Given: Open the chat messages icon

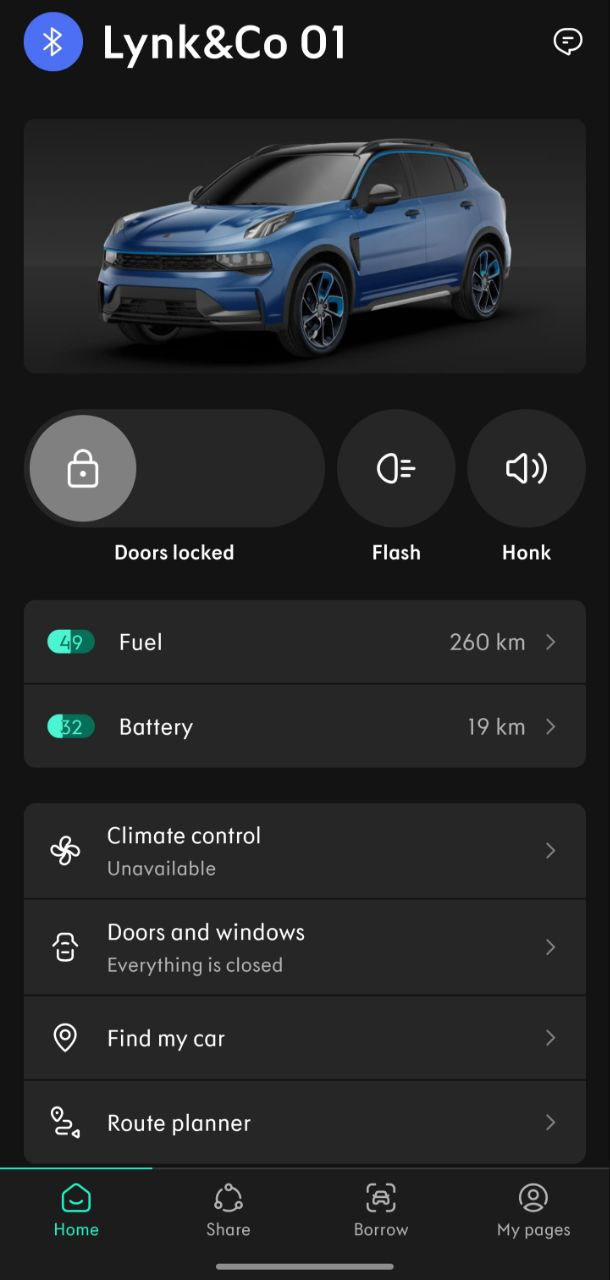Looking at the screenshot, I should [567, 42].
